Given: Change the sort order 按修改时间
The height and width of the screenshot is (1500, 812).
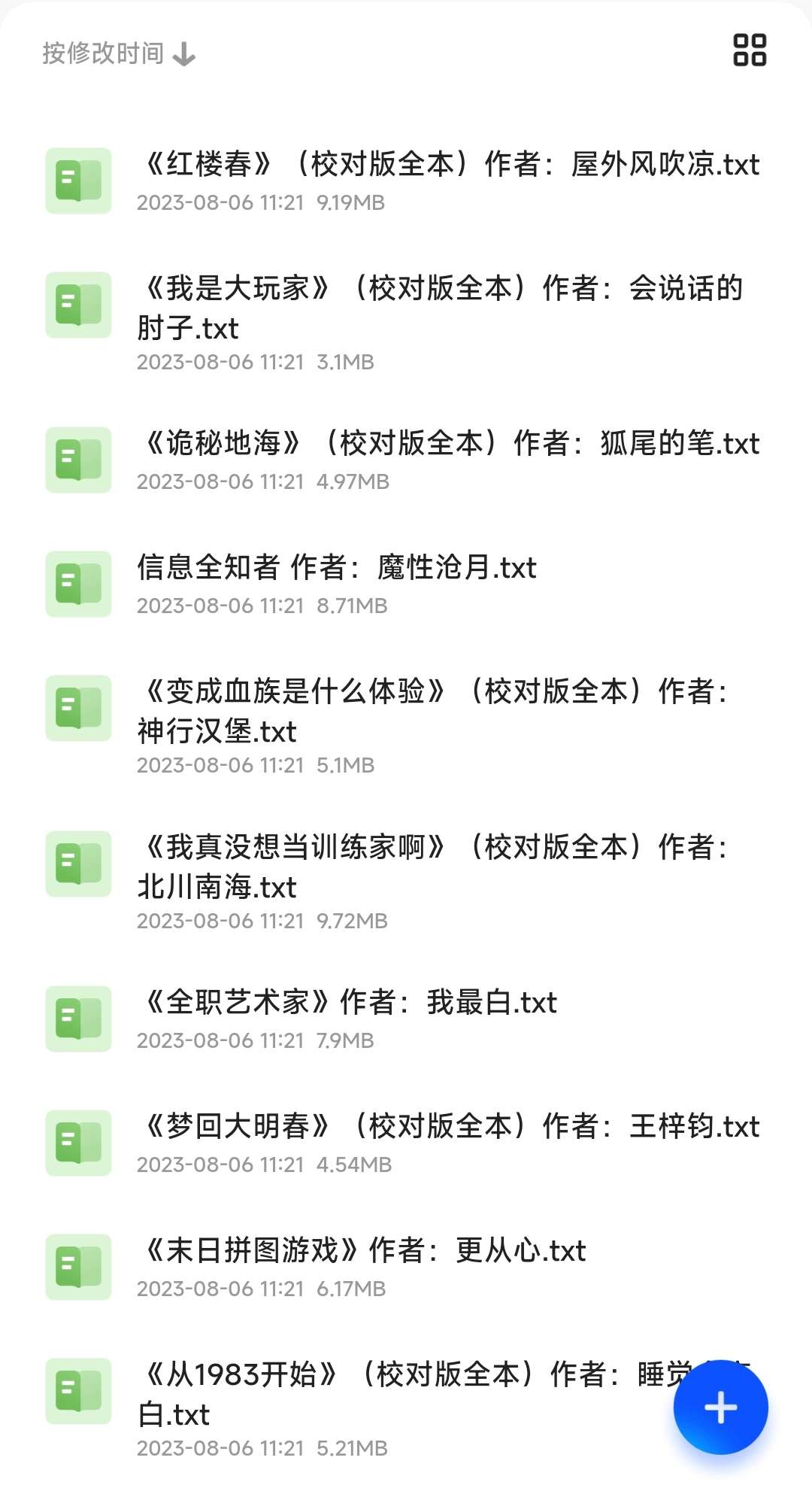Looking at the screenshot, I should click(x=118, y=53).
